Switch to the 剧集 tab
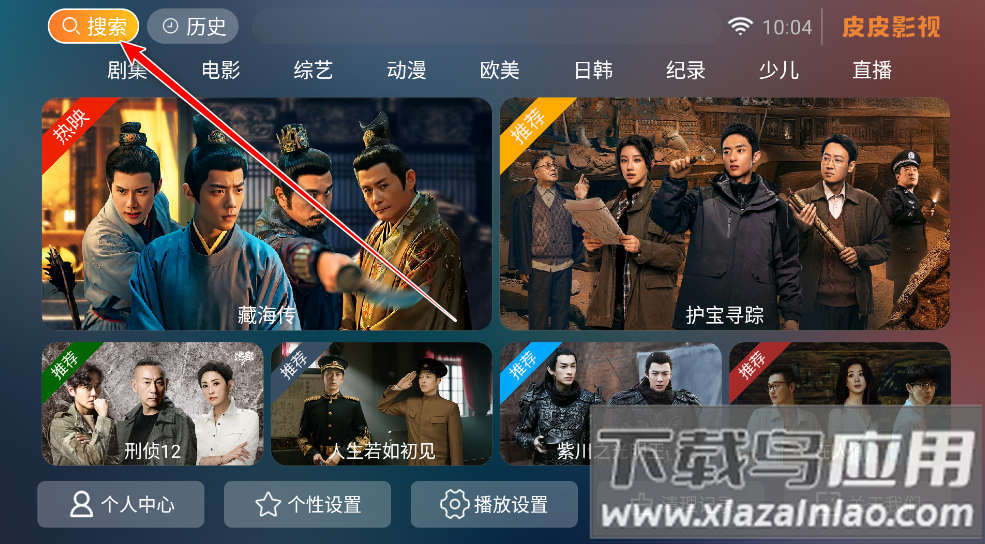Screen dimensions: 985x544 [x=127, y=70]
